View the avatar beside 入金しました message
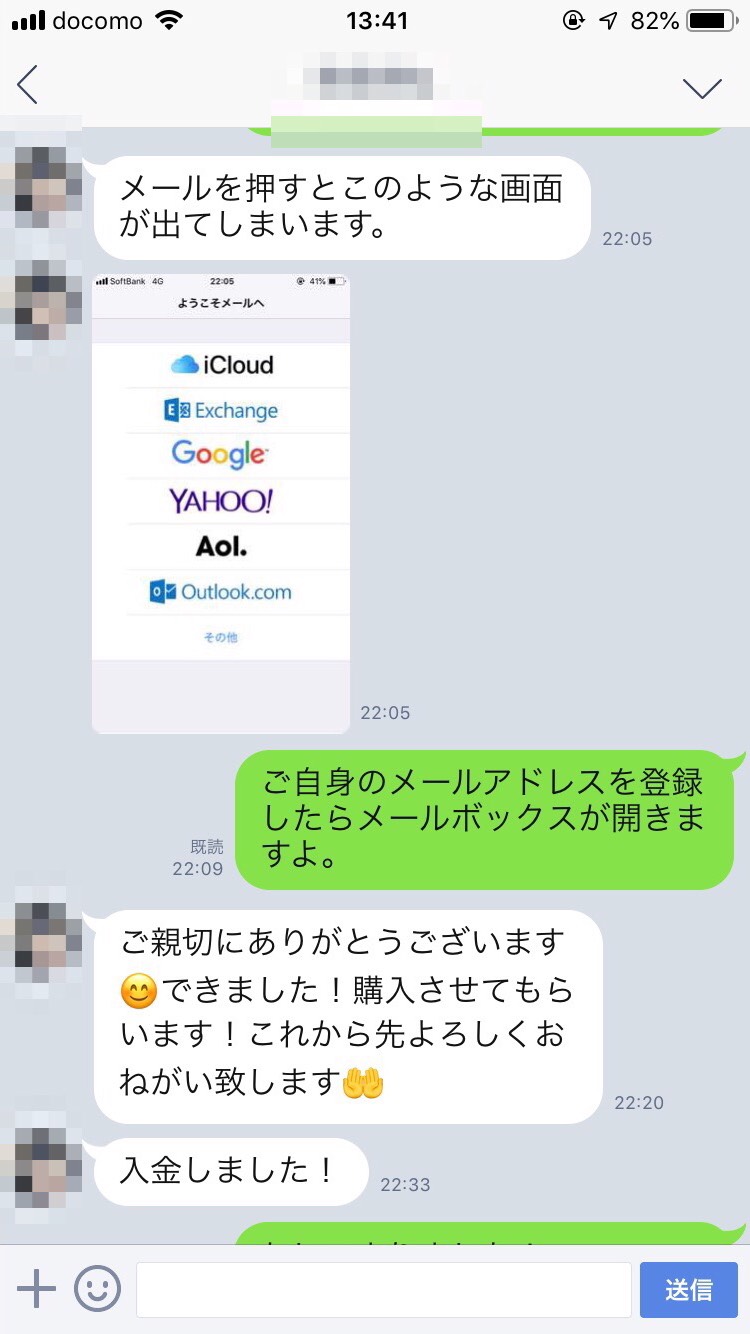Image resolution: width=750 pixels, height=1334 pixels. point(40,1159)
